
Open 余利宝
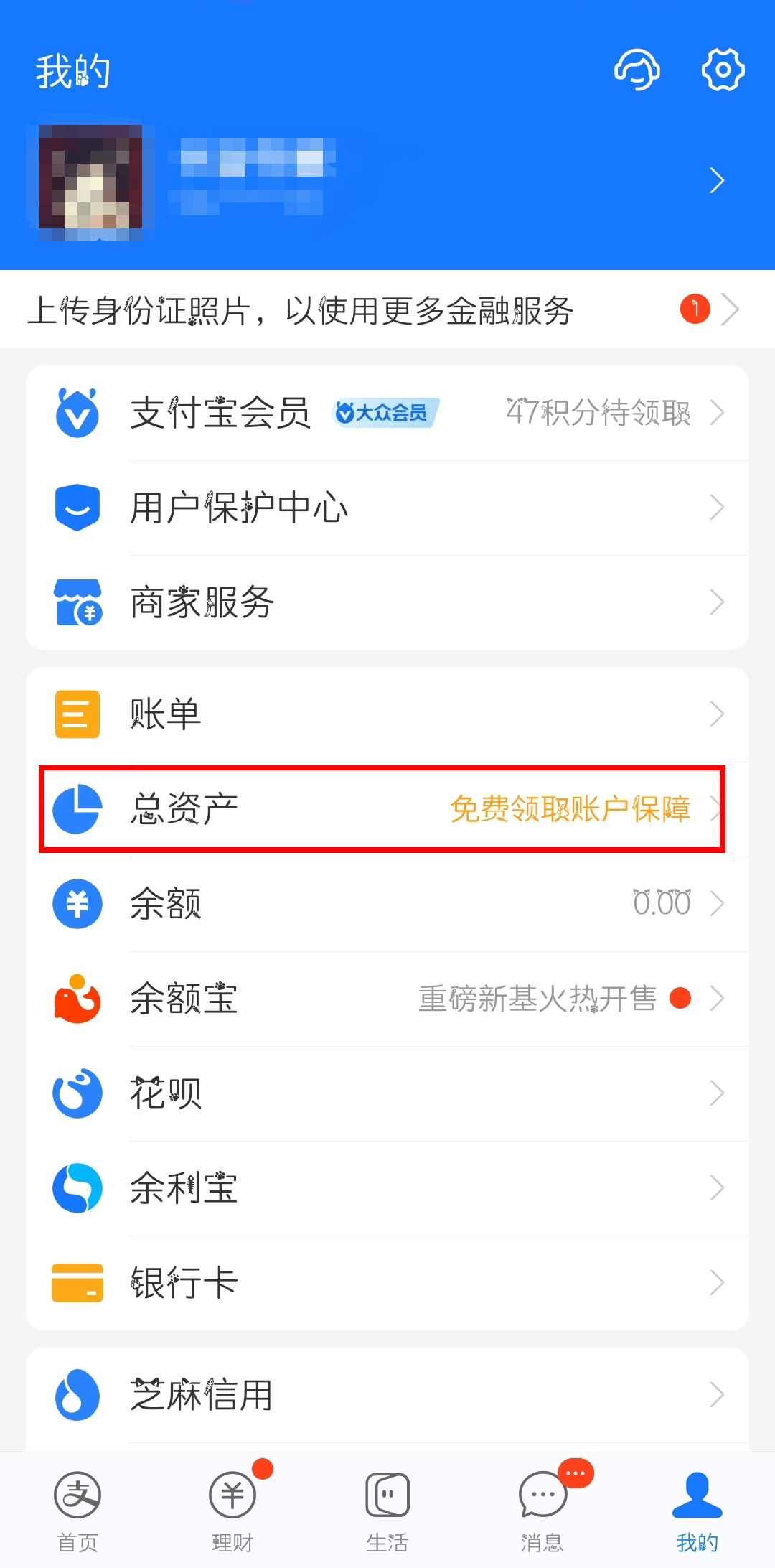pos(387,1188)
